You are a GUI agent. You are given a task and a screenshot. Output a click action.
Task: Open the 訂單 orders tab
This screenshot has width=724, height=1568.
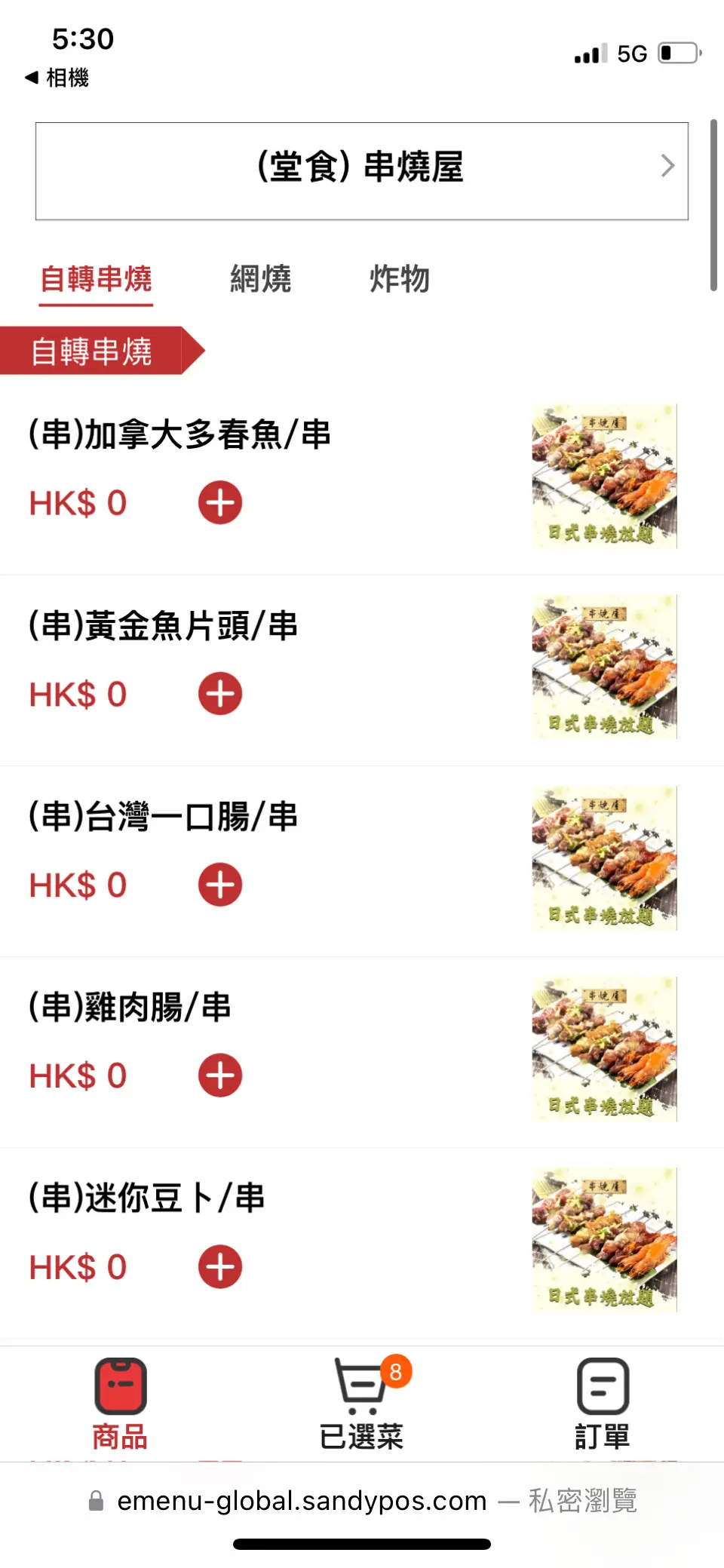[x=602, y=1404]
